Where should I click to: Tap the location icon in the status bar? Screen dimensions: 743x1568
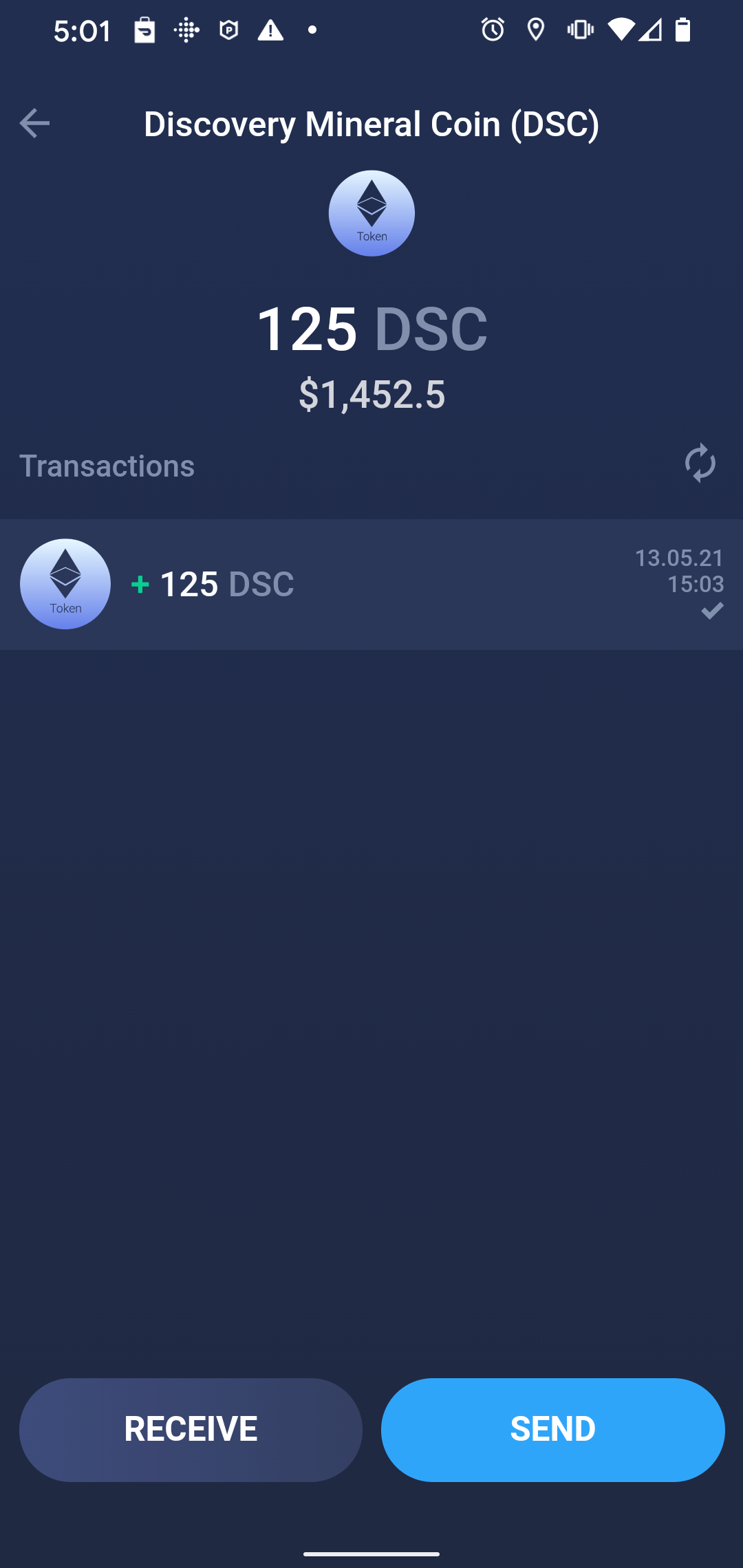tap(537, 29)
